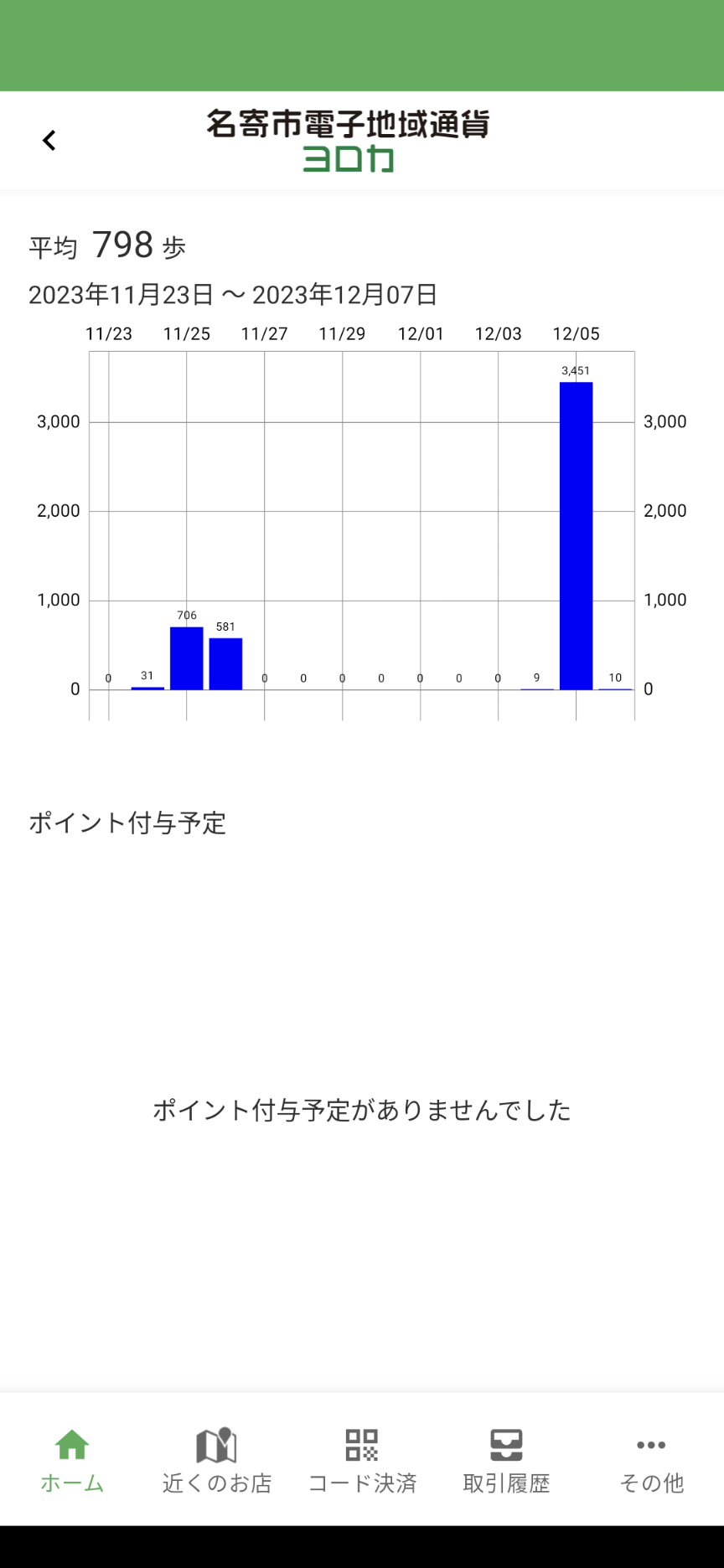
Task: Open the その他 tab
Action: (651, 1460)
